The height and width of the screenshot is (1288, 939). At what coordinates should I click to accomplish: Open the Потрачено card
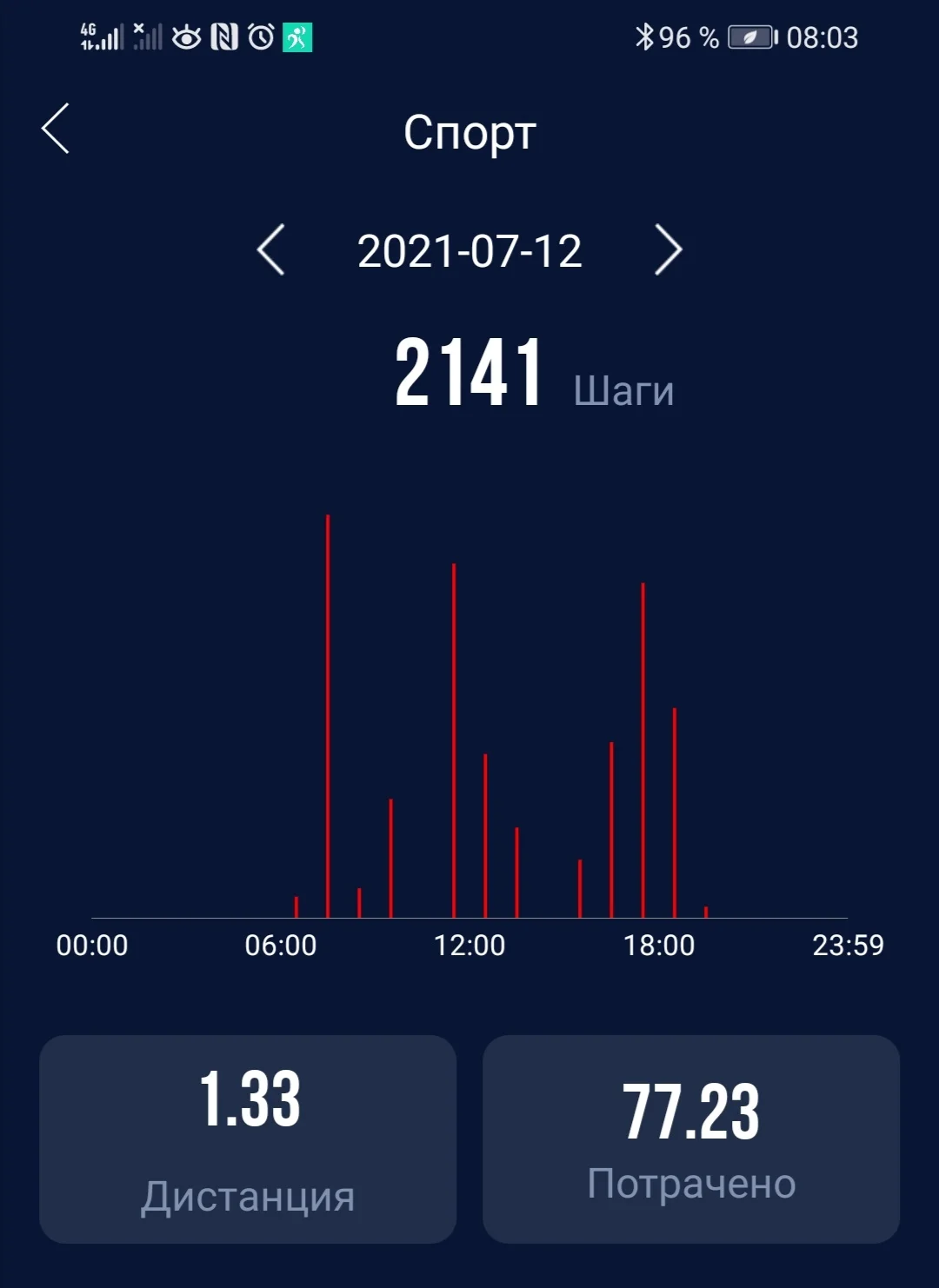(x=691, y=1139)
